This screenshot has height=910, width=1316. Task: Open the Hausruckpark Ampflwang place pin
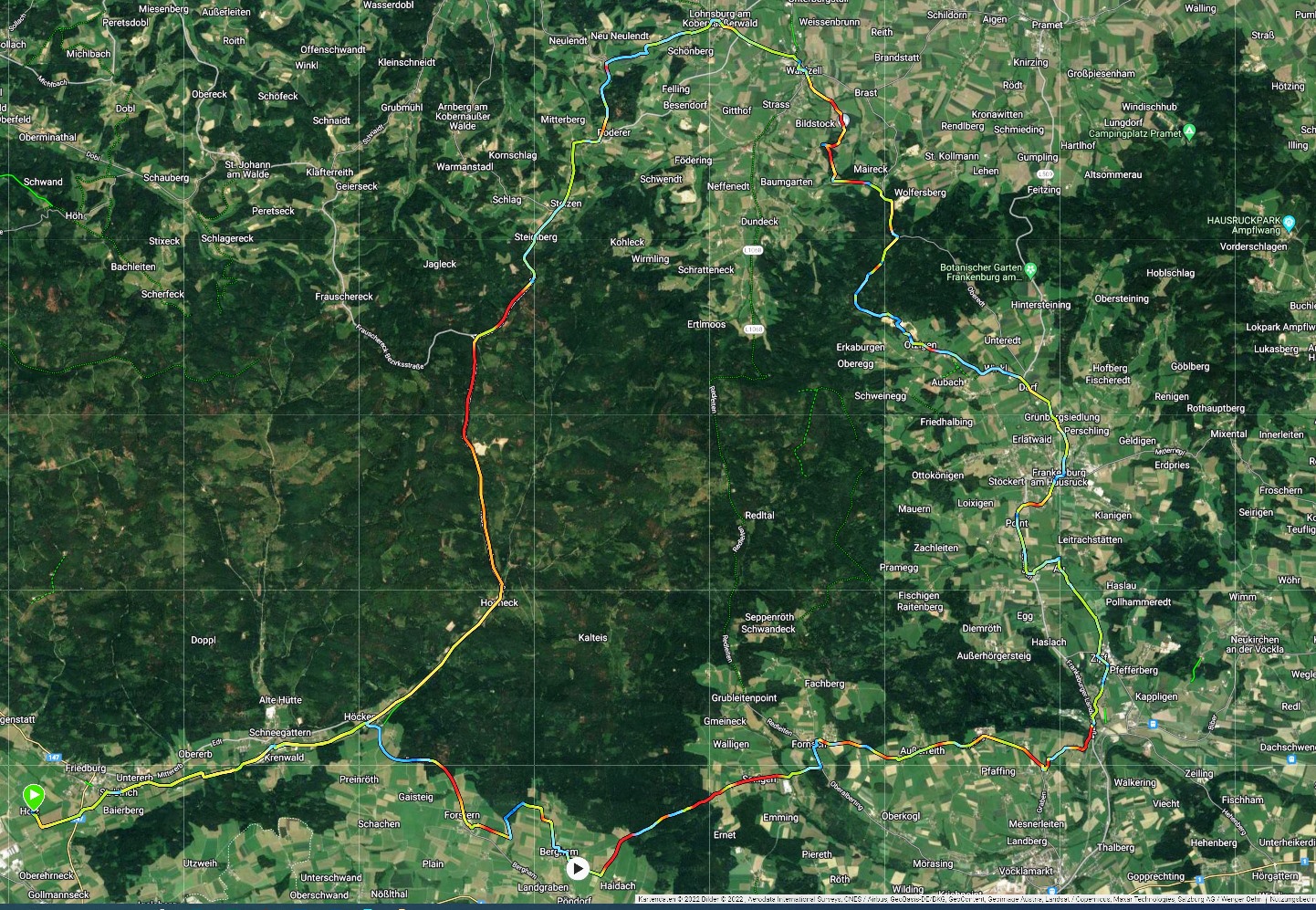coord(1289,222)
